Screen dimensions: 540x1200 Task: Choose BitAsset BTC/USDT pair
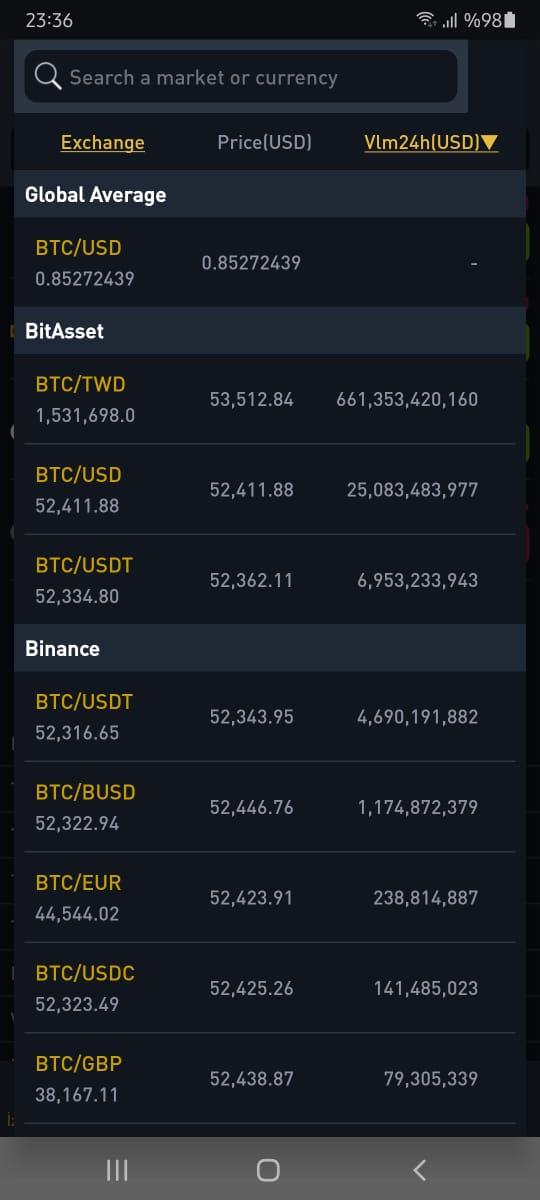point(270,580)
